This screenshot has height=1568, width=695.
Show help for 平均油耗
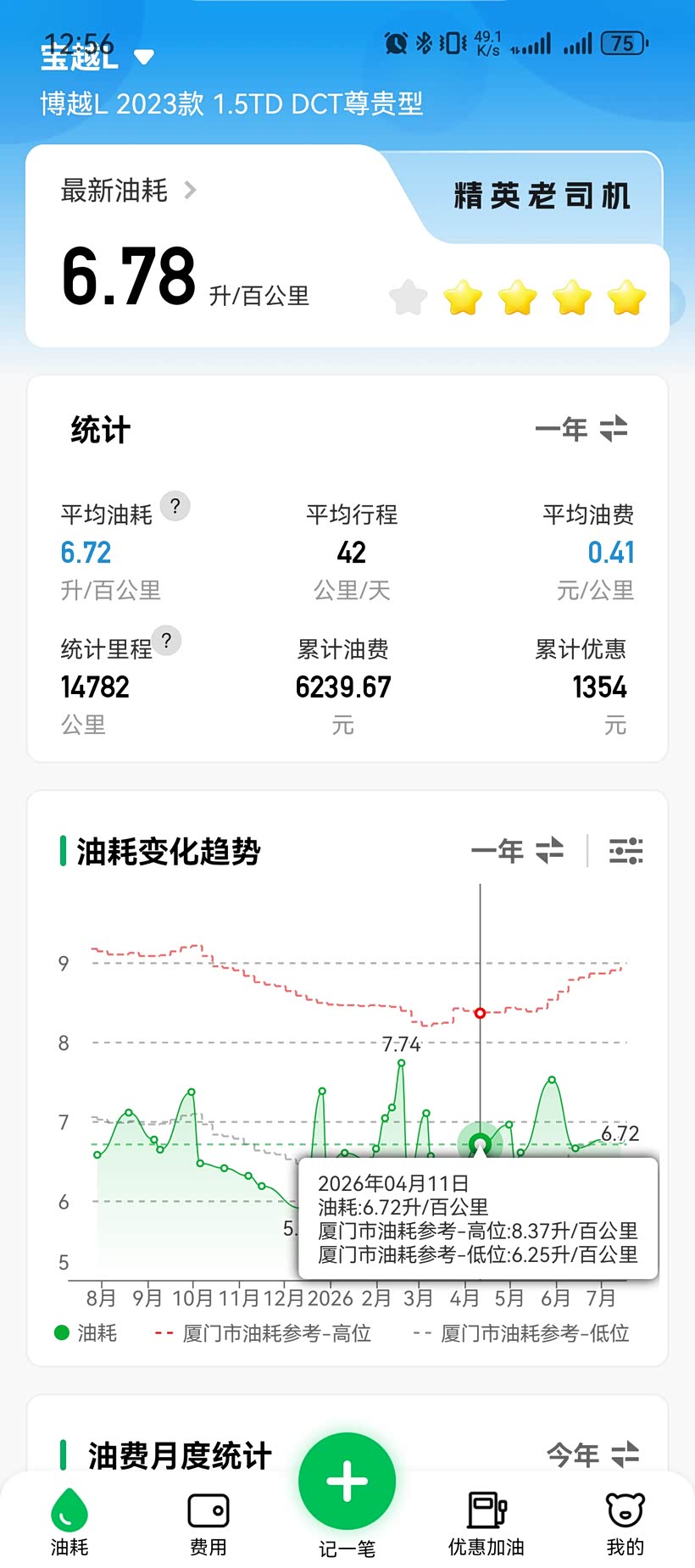pyautogui.click(x=175, y=506)
